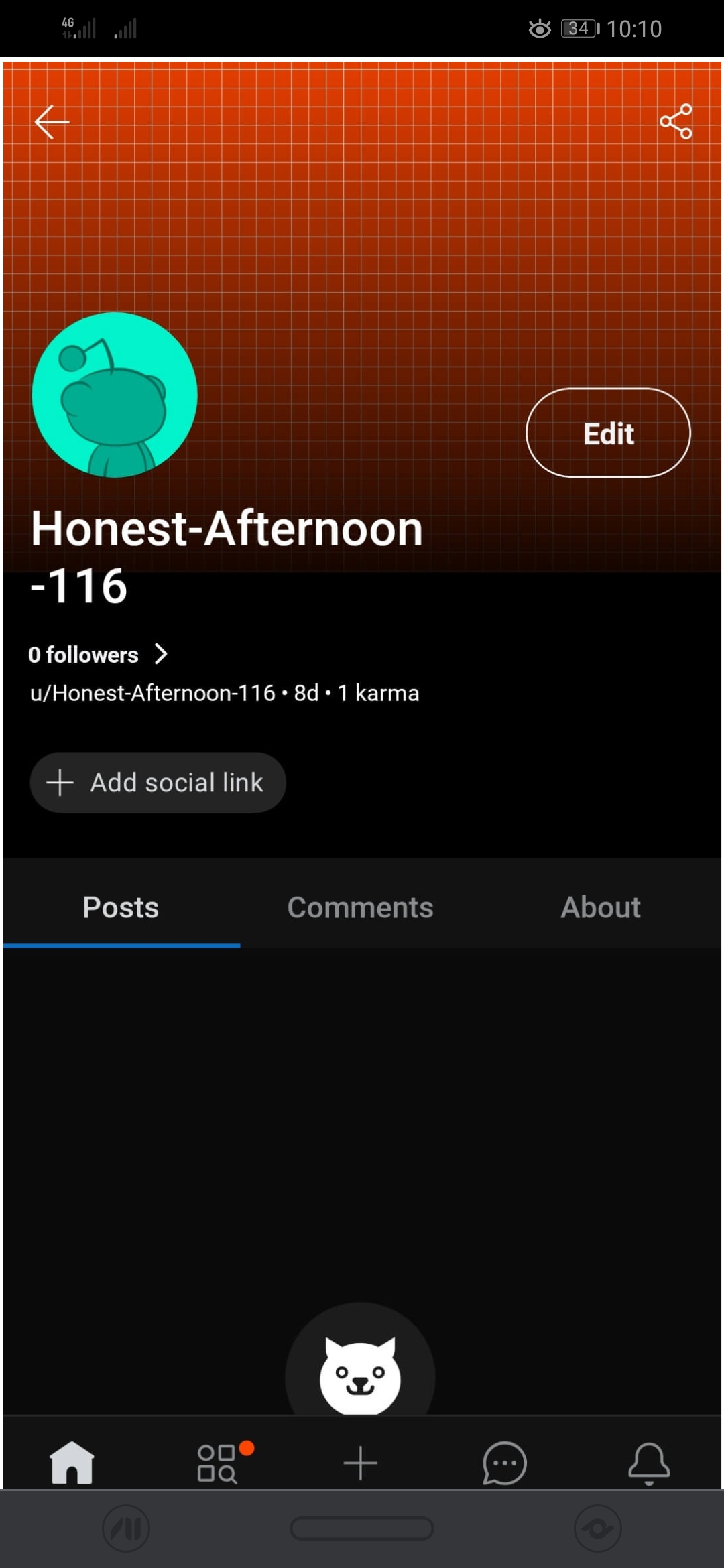
Task: Open the profile avatar
Action: 115,395
